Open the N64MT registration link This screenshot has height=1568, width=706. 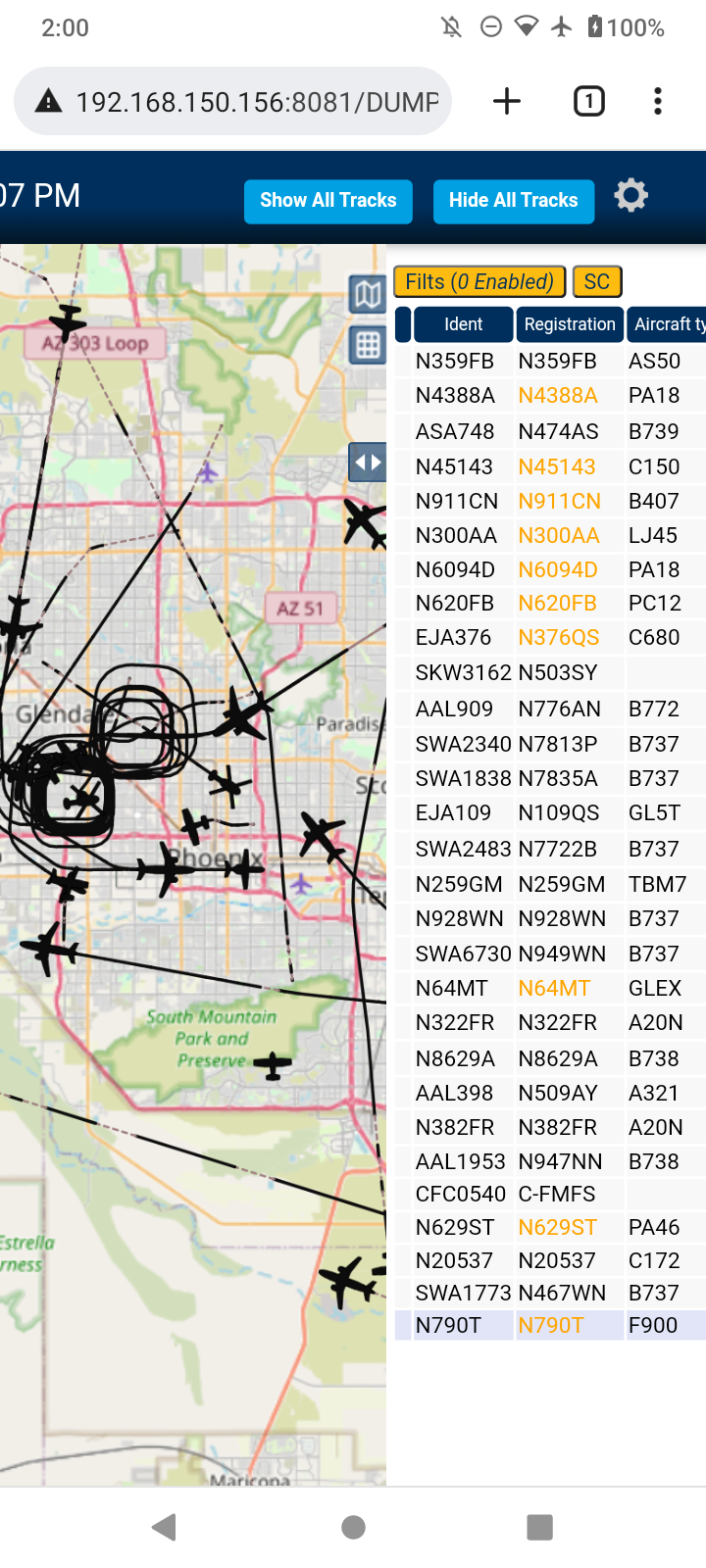[554, 988]
